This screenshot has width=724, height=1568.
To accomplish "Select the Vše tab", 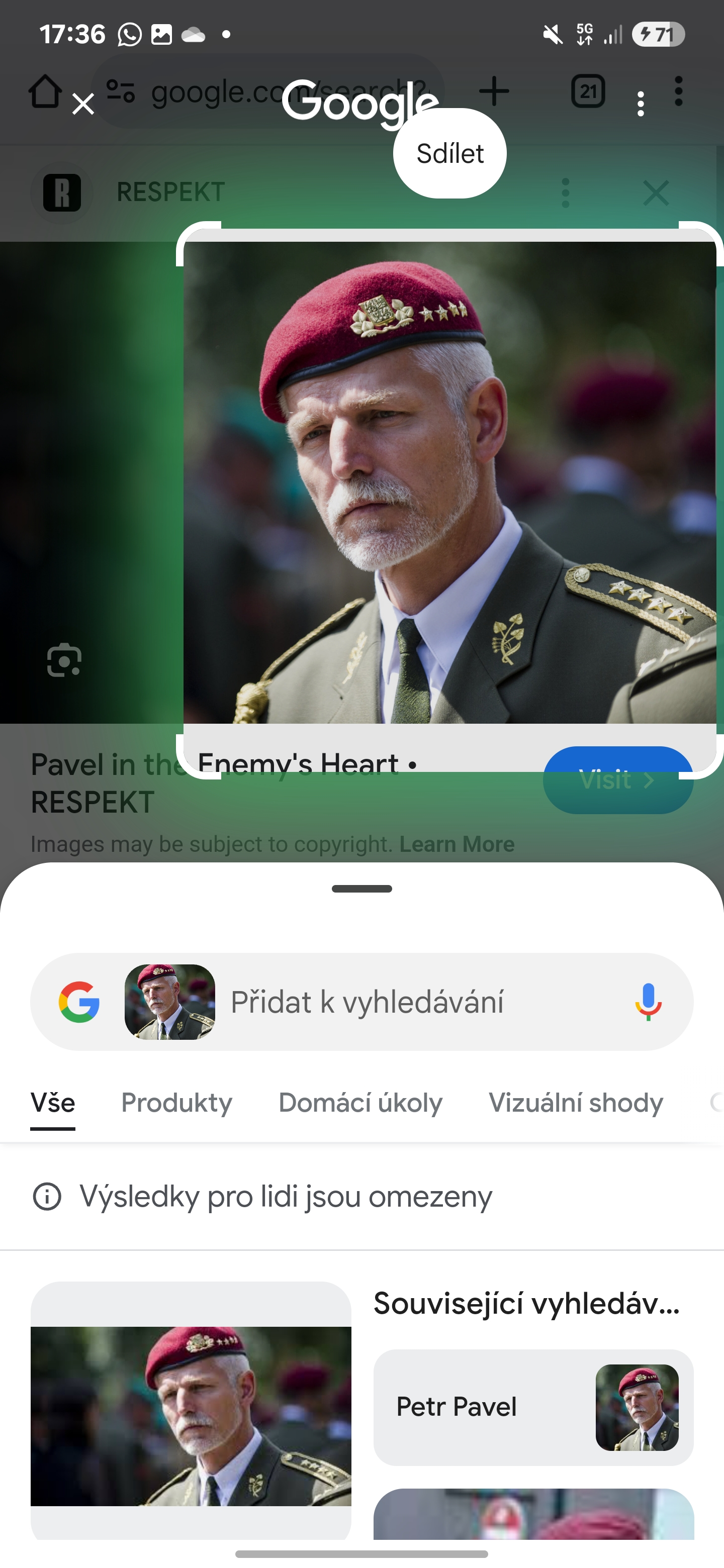I will [x=53, y=1103].
